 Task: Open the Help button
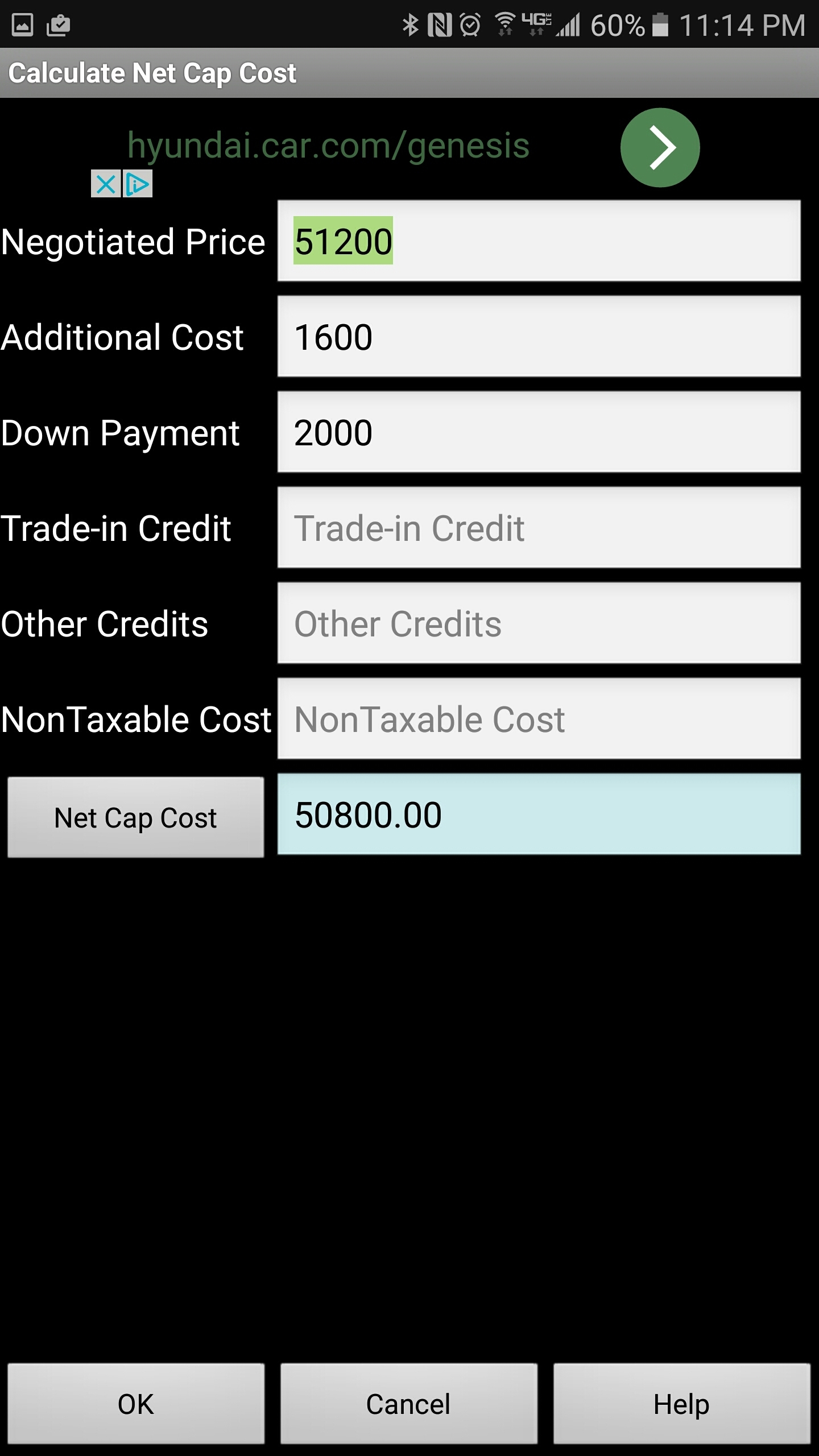pos(681,1404)
